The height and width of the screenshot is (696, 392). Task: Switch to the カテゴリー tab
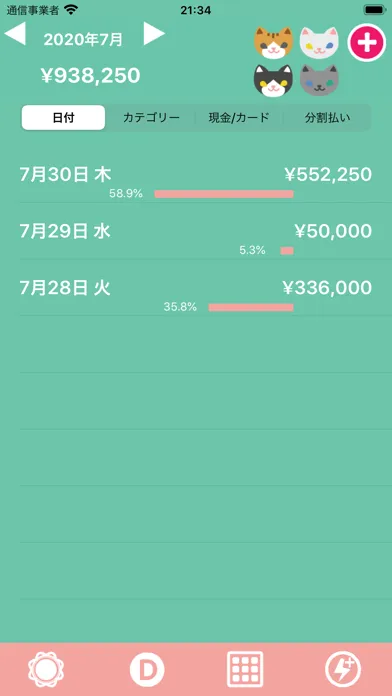pos(151,118)
